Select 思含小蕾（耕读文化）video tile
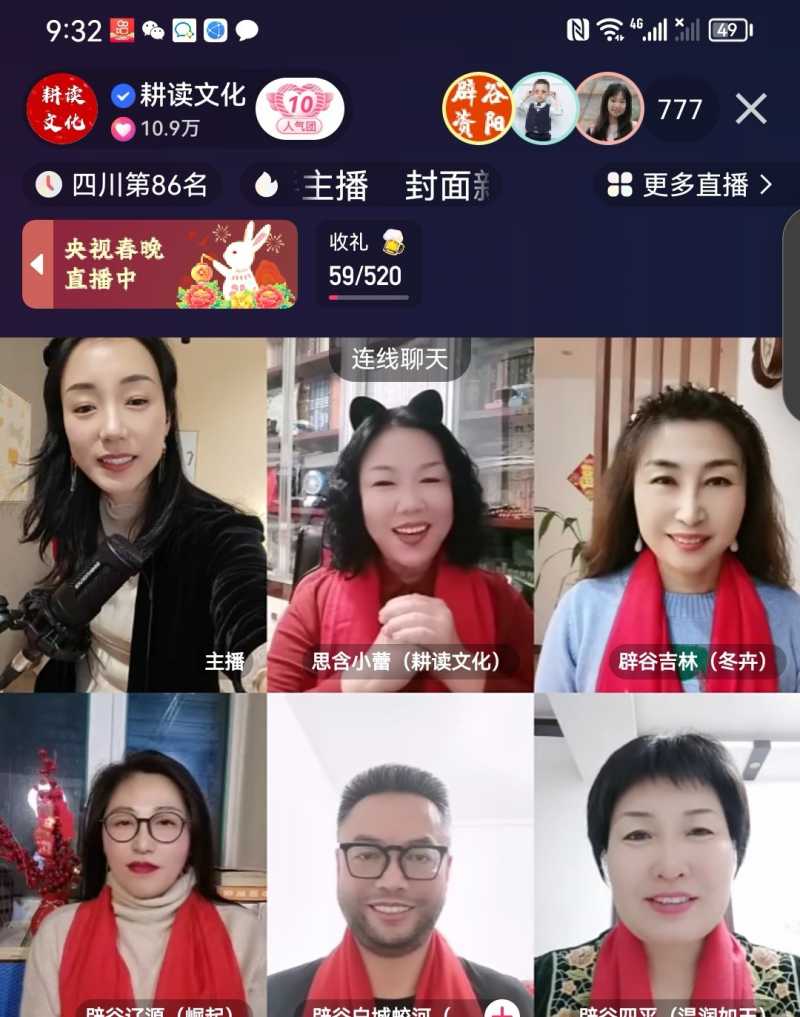The image size is (800, 1017). point(400,530)
